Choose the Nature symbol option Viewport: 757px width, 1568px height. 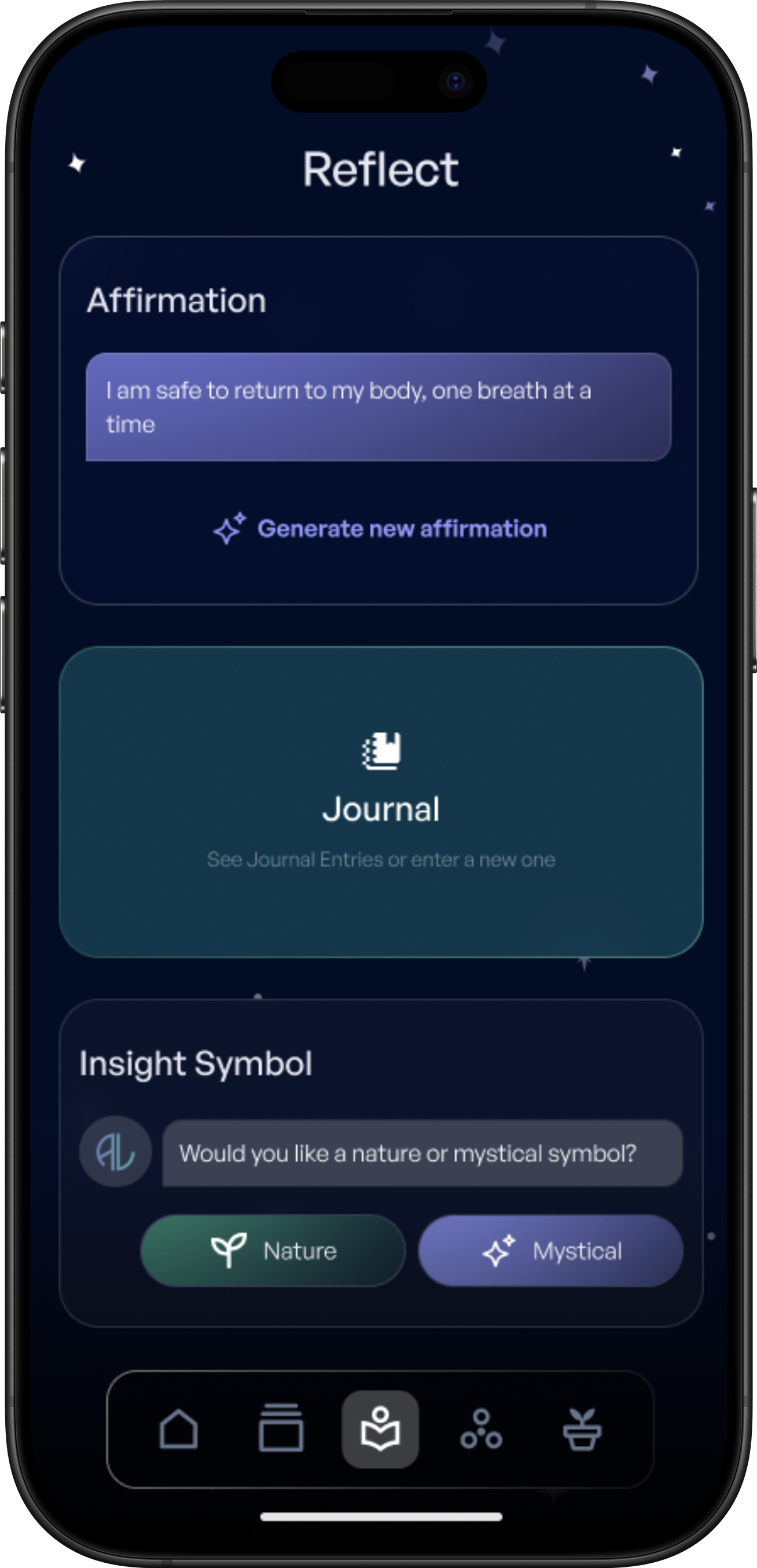pos(273,1250)
